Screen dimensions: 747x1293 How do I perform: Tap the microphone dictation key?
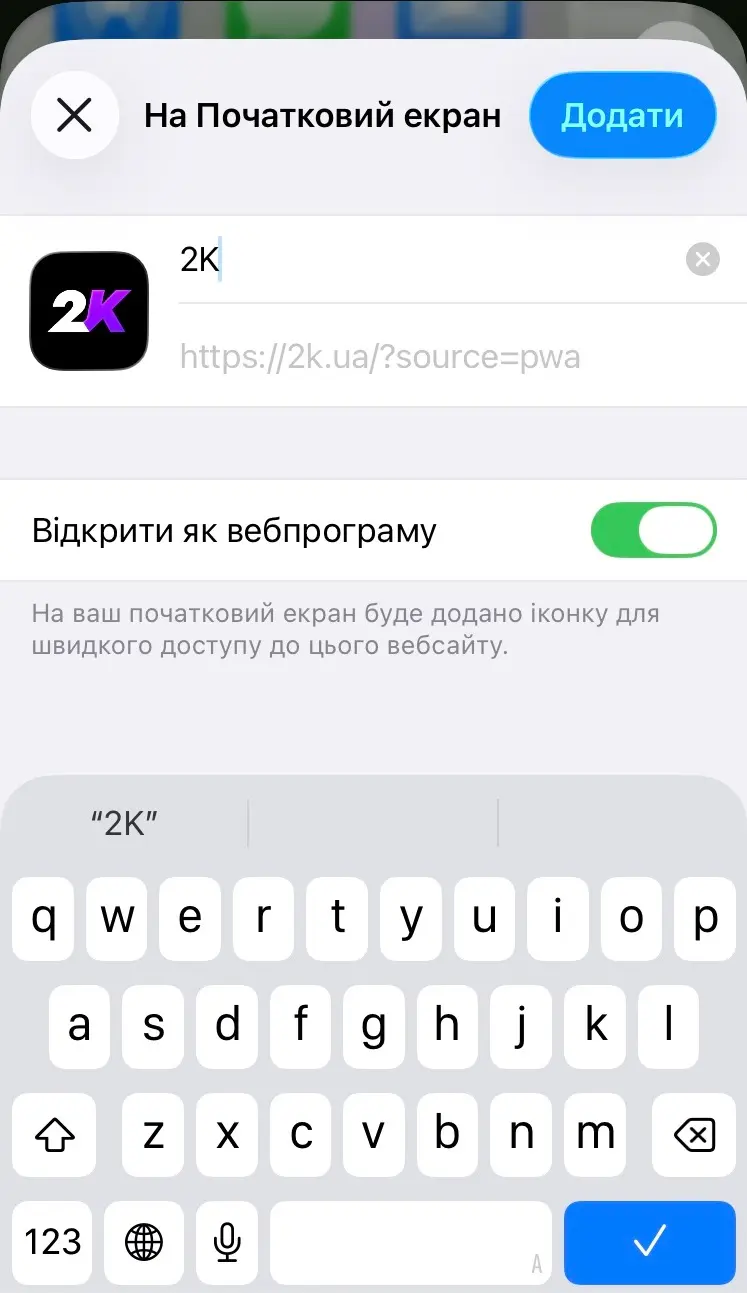coord(226,1243)
